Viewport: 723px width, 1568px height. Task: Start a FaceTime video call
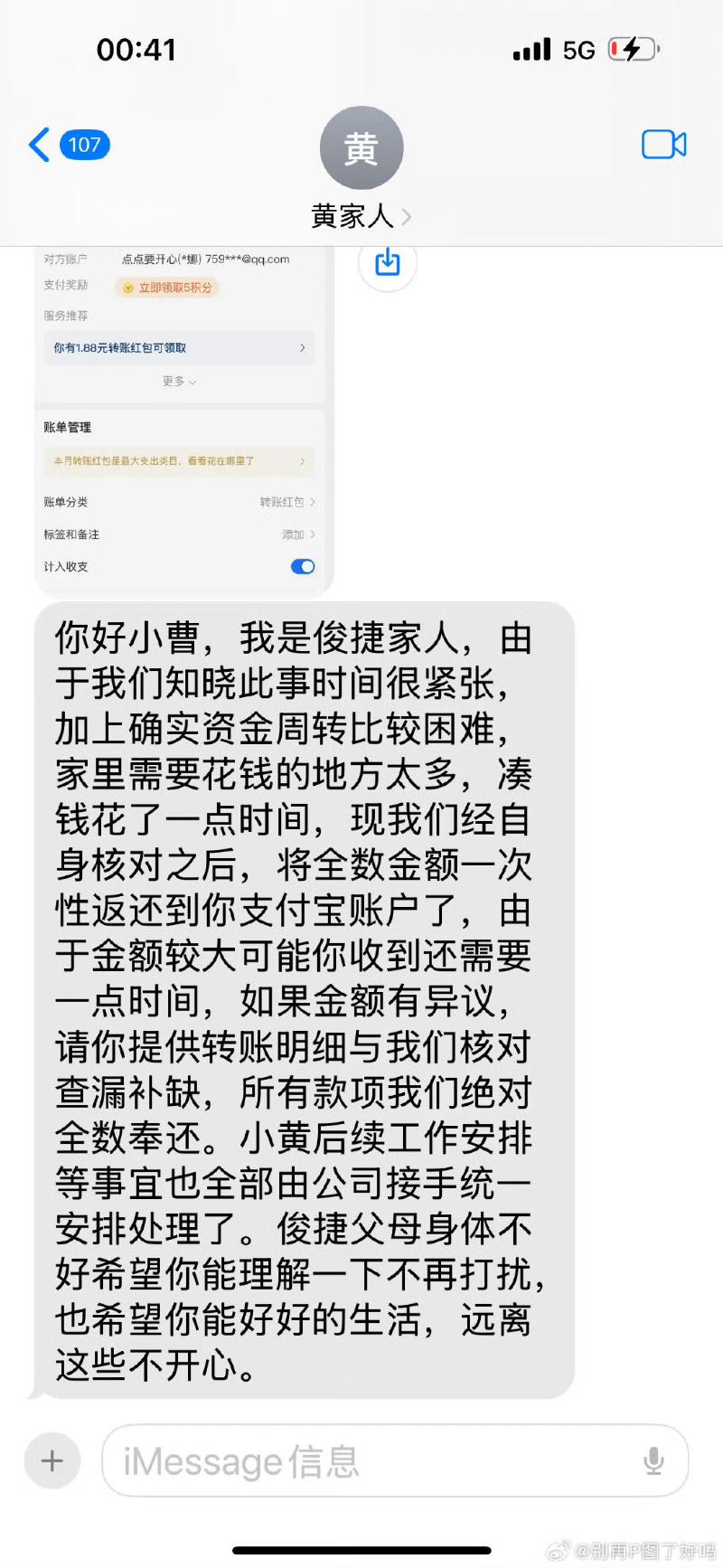click(663, 145)
